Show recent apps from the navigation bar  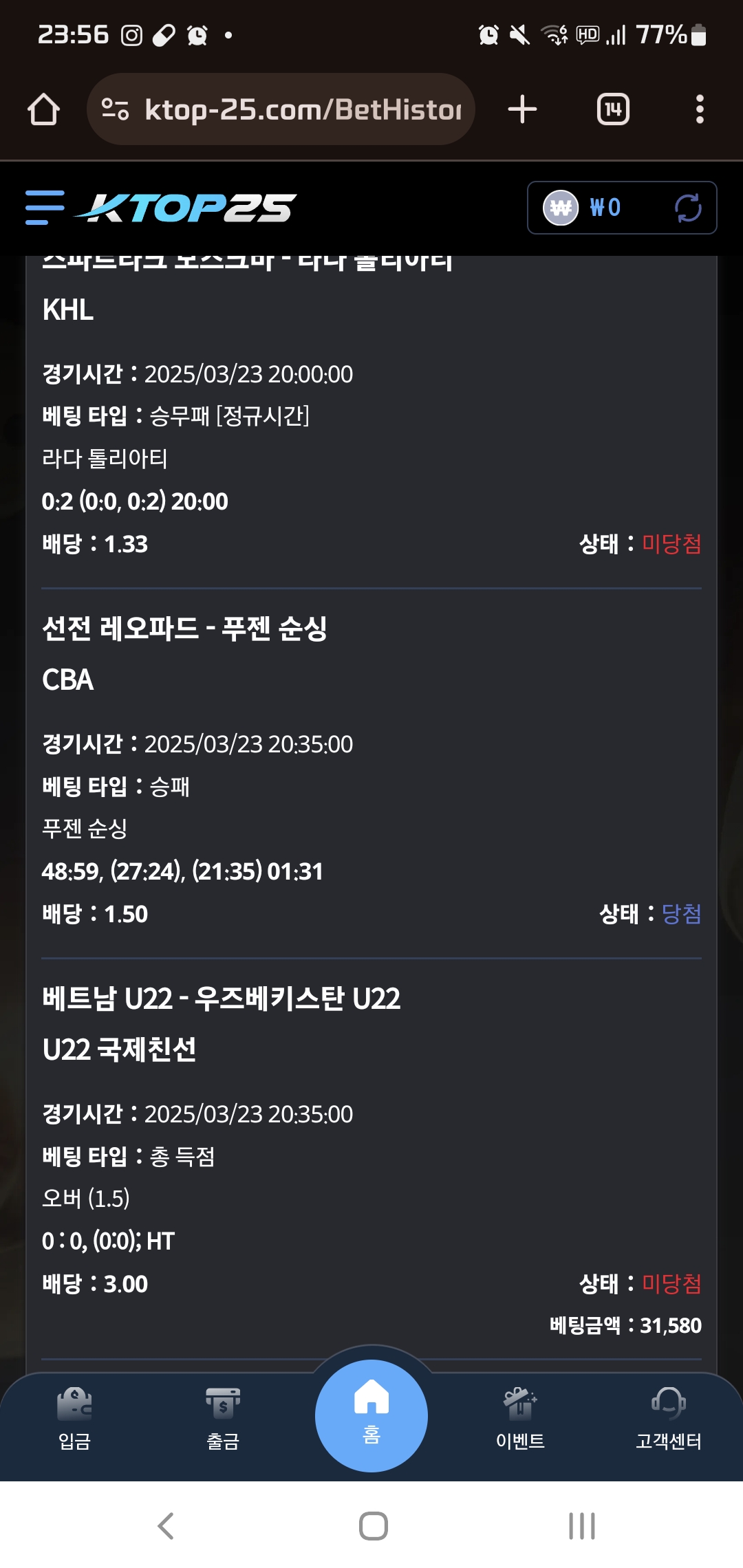coord(581,1526)
